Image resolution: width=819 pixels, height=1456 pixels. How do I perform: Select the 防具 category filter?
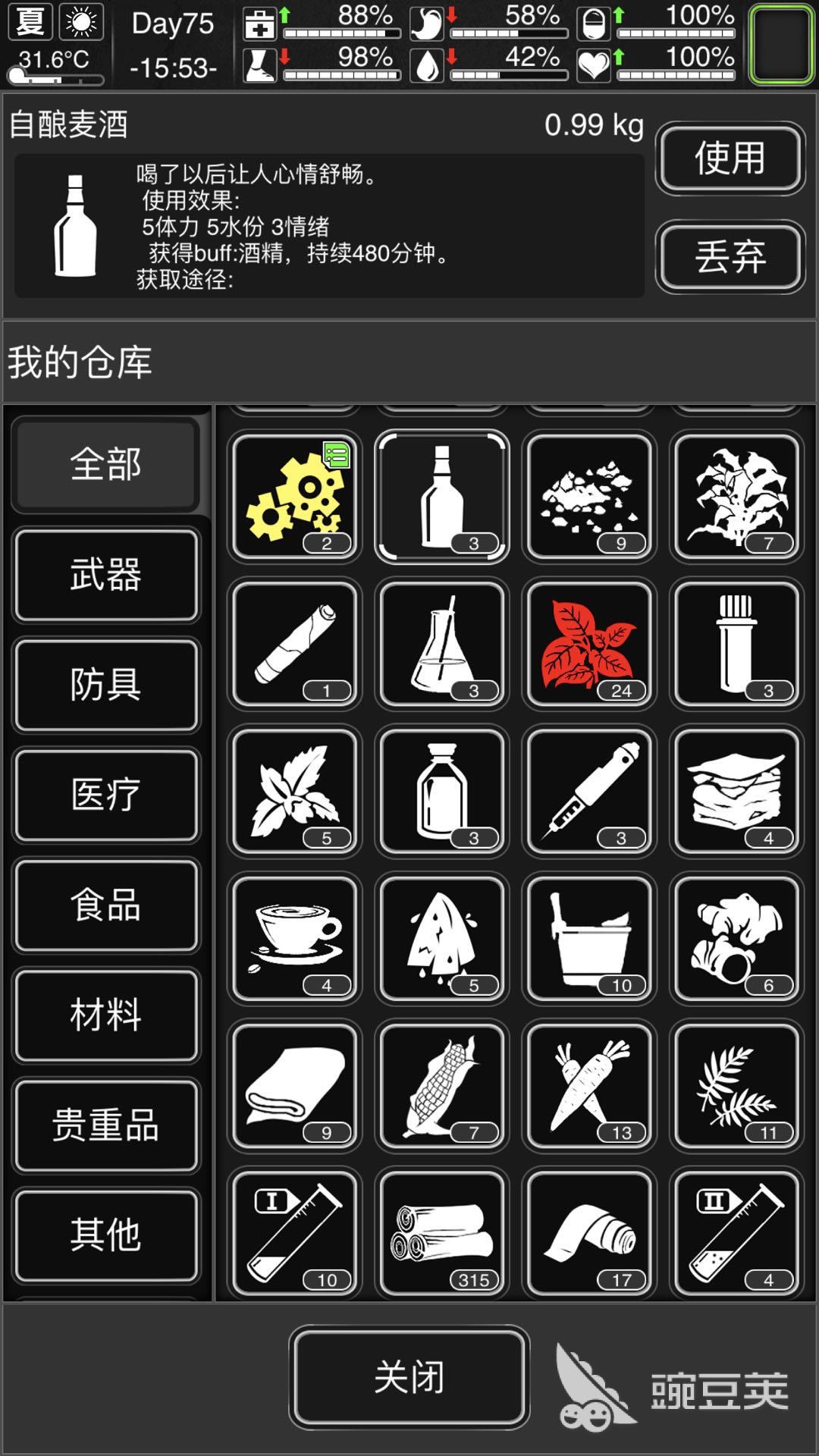[106, 685]
